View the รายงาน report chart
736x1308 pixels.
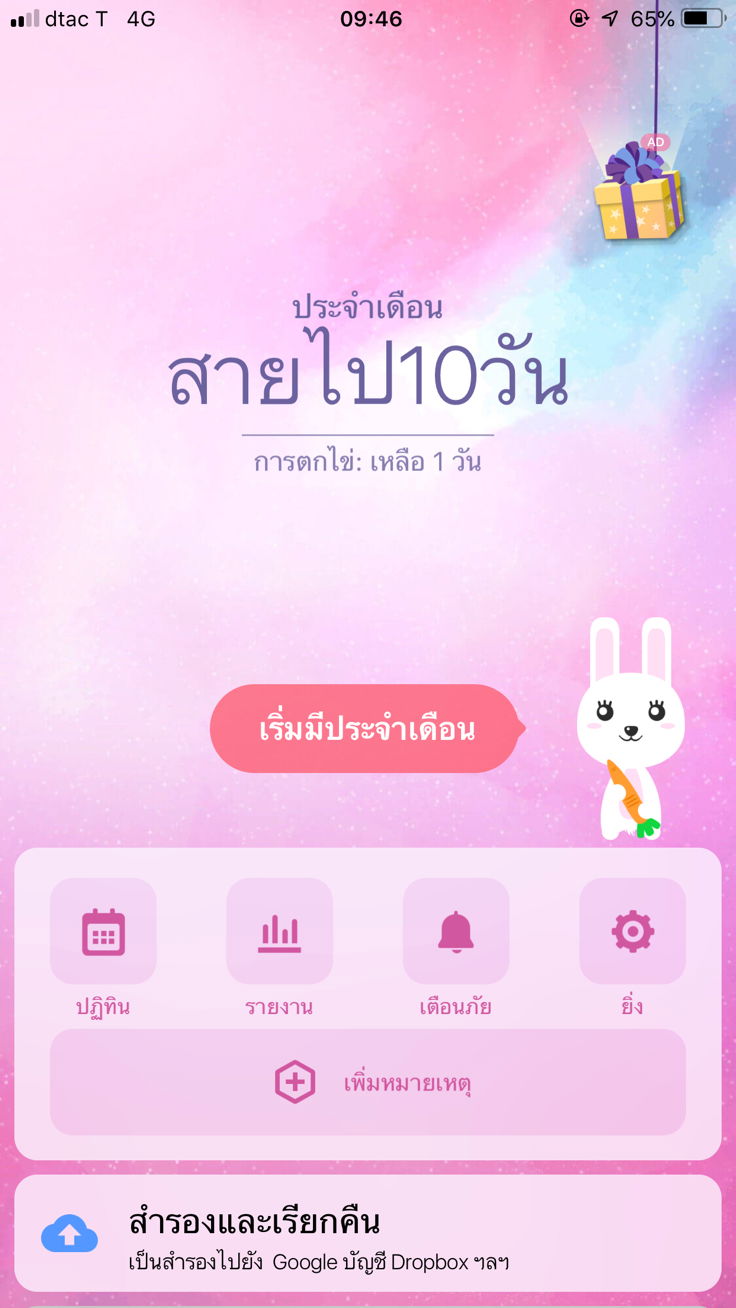click(x=279, y=932)
